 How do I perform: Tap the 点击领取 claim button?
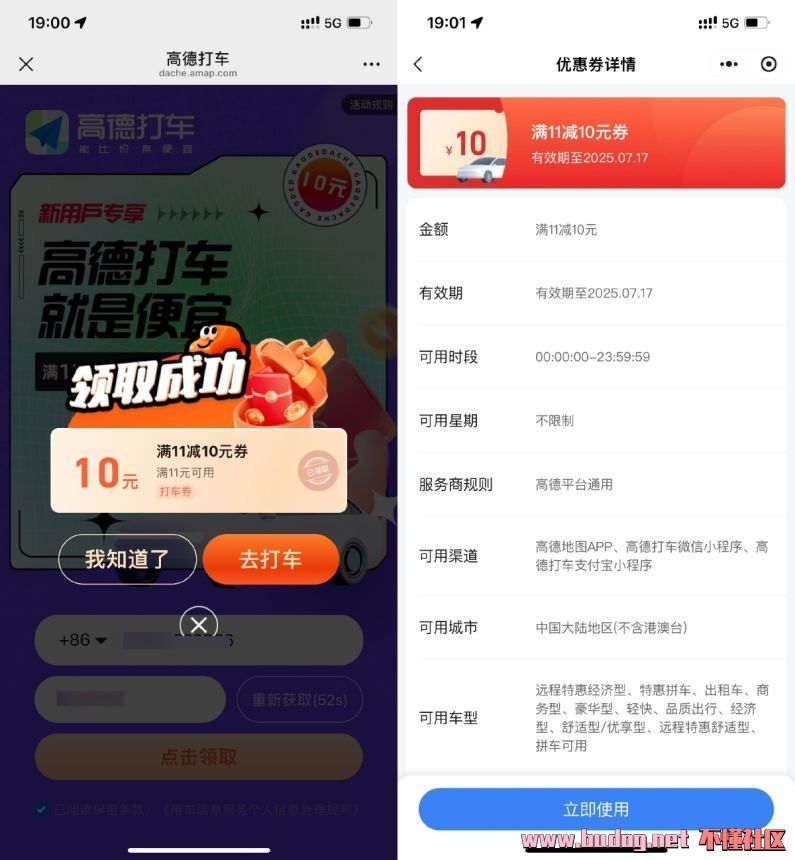click(198, 757)
